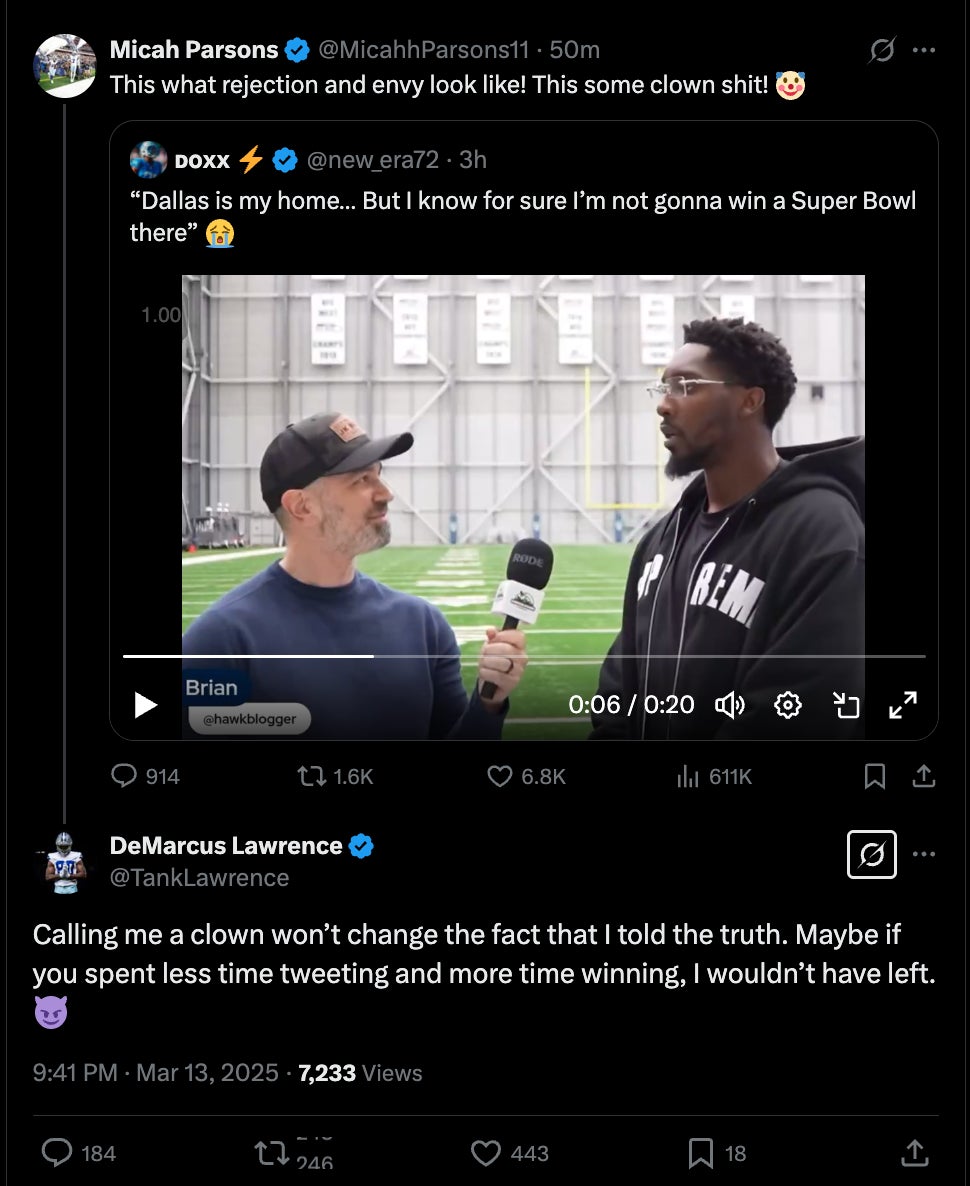Bookmark Micah Parsons' post
Viewport: 970px width, 1186px height.
click(875, 776)
